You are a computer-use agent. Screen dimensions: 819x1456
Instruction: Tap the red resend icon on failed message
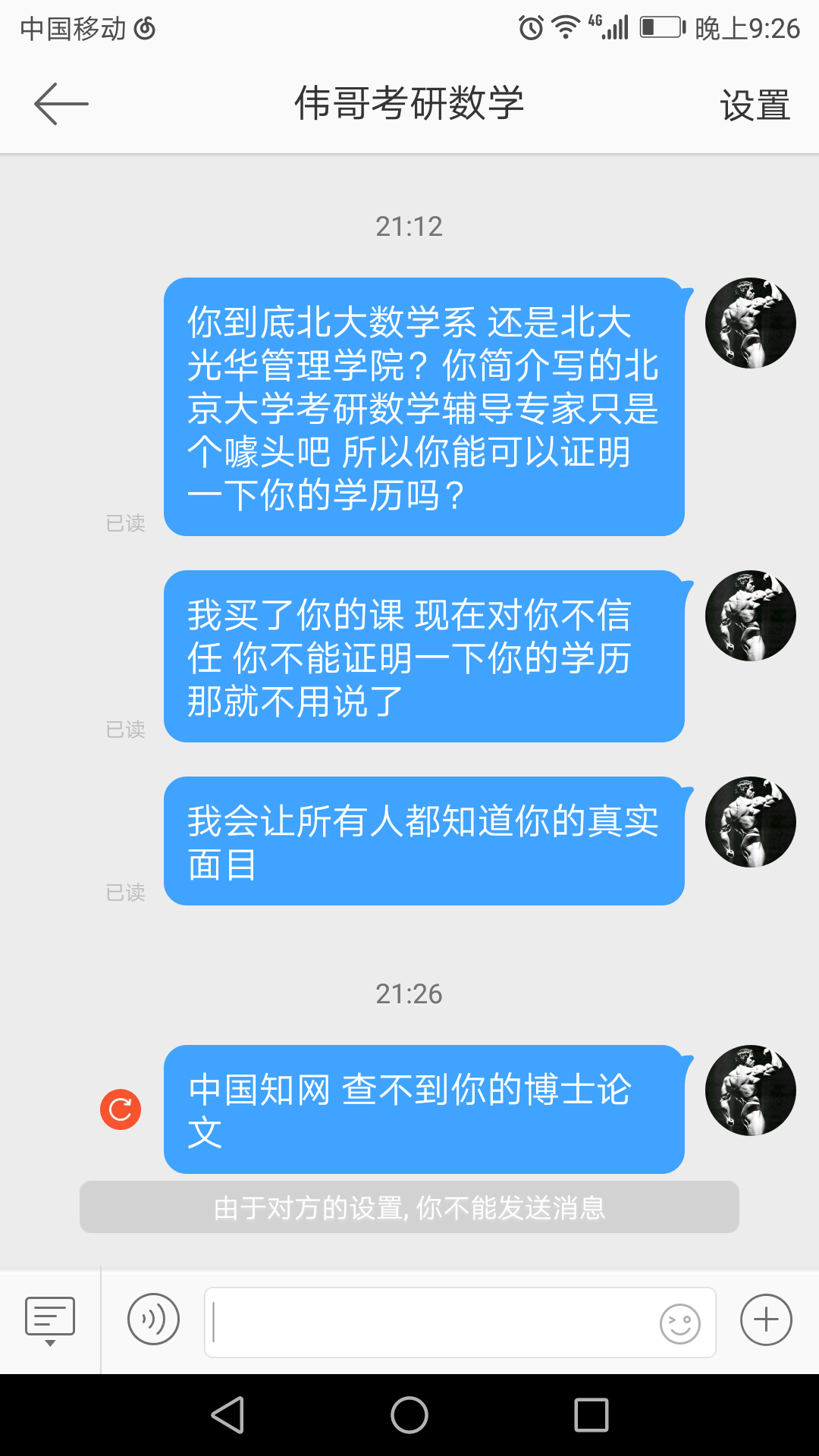coord(120,1109)
